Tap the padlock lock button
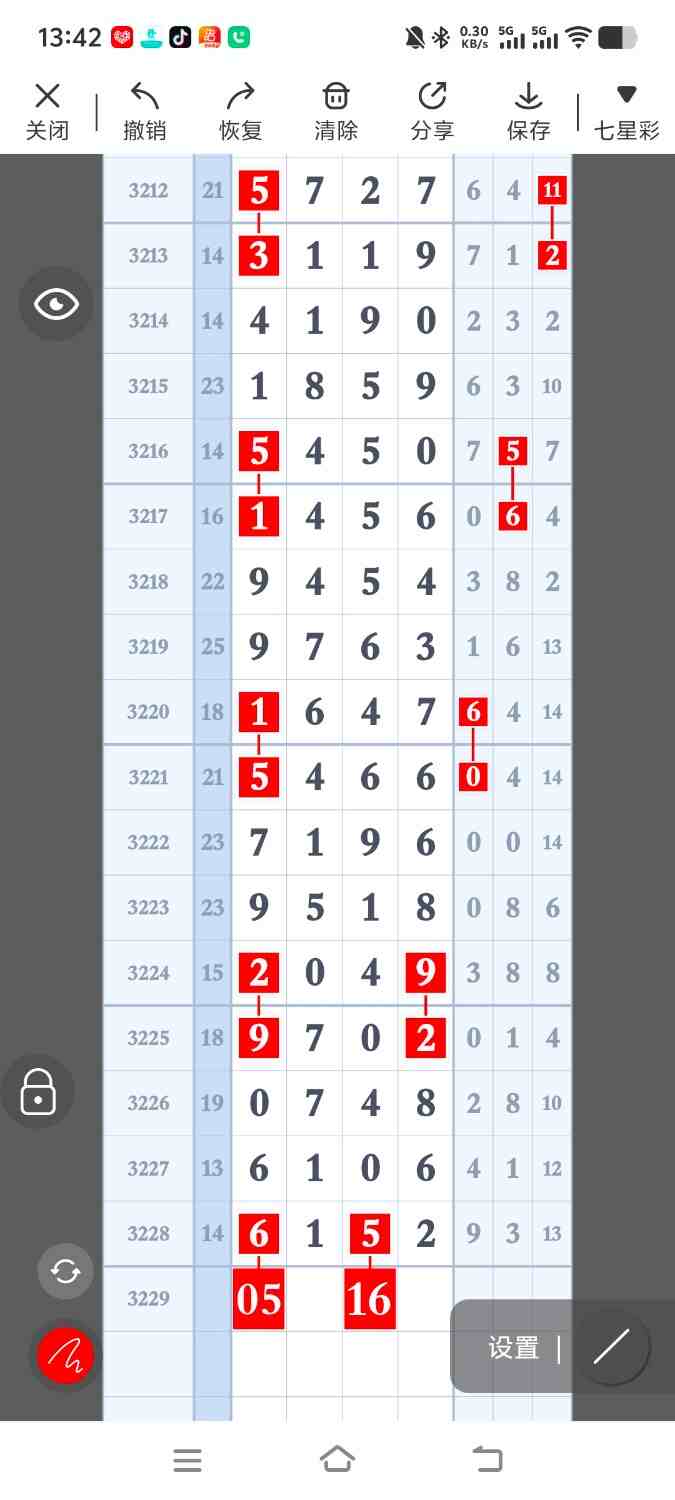675x1500 pixels. 38,1091
